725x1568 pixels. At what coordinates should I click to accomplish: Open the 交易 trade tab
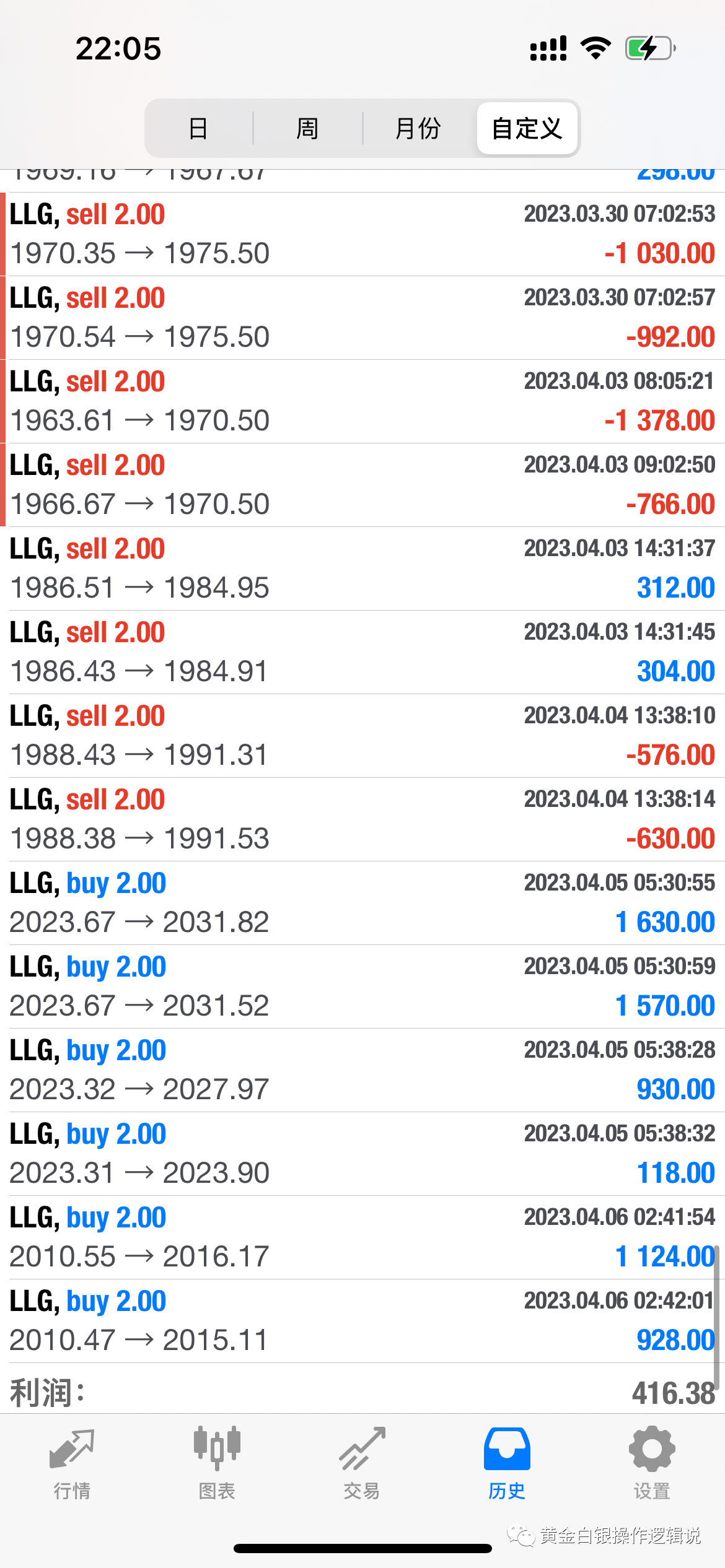tap(362, 1463)
